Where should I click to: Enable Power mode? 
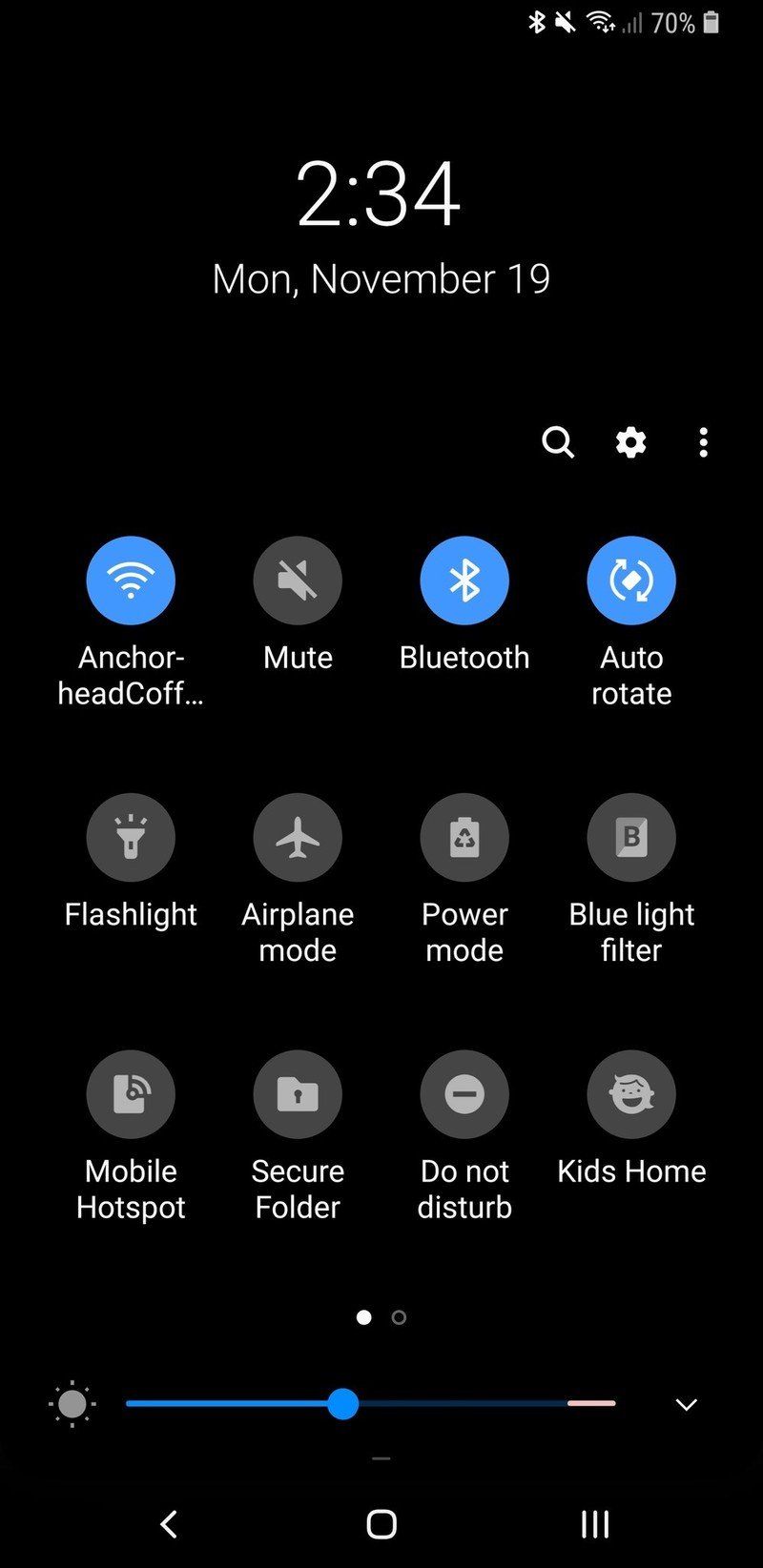tap(464, 837)
